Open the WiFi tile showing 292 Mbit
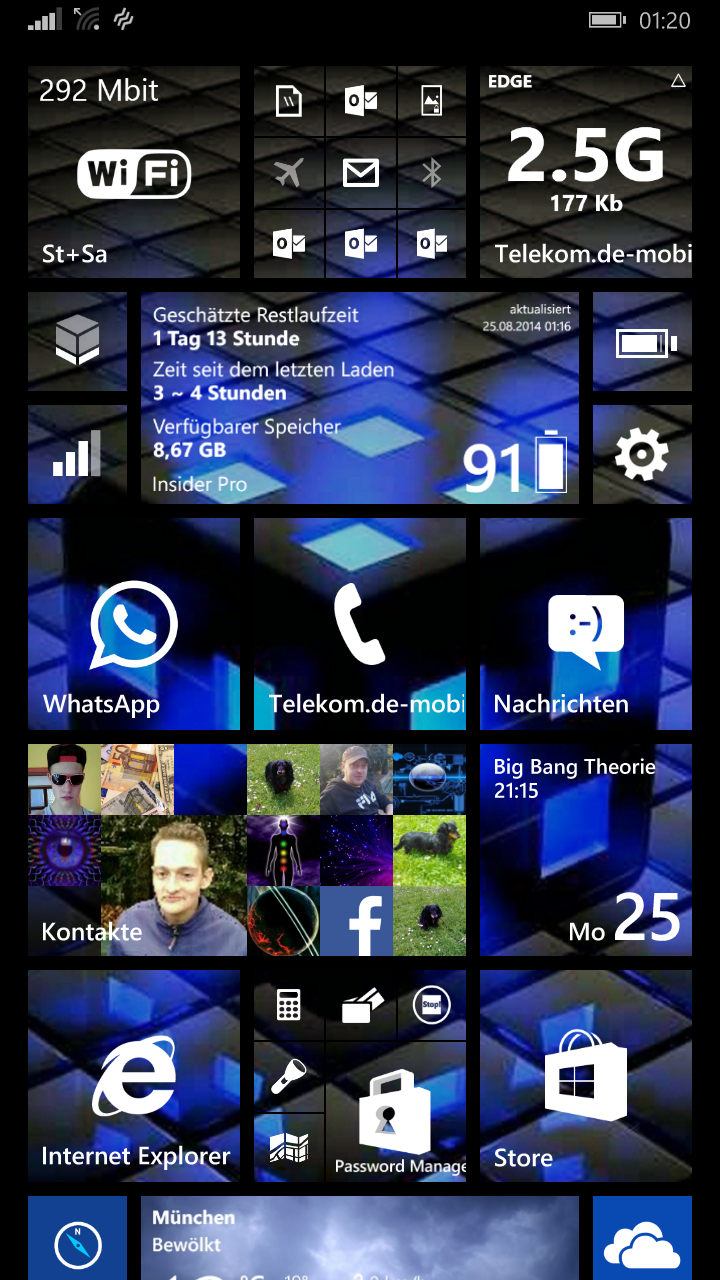Screen dimensions: 720x1280 (x=134, y=172)
